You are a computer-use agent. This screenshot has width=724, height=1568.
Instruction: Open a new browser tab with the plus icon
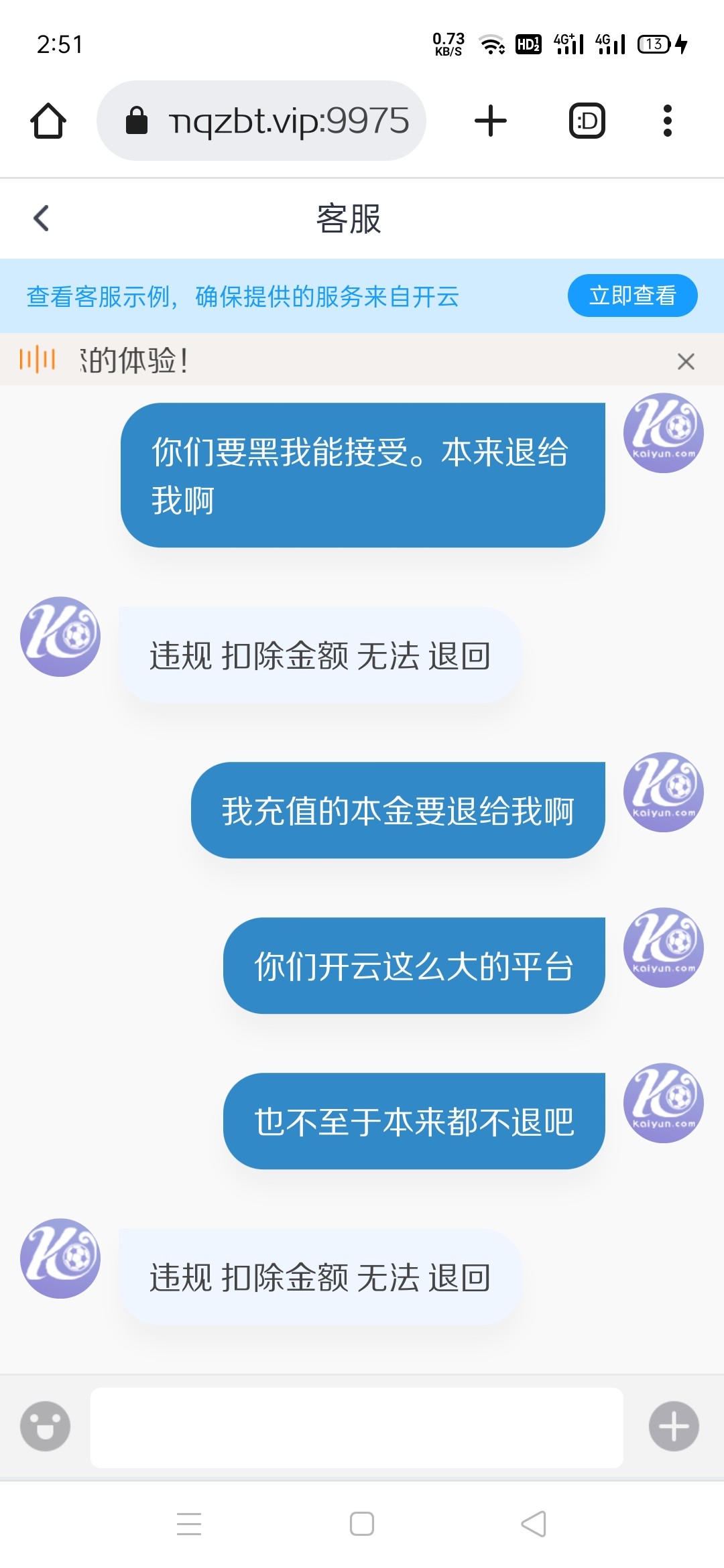click(490, 119)
